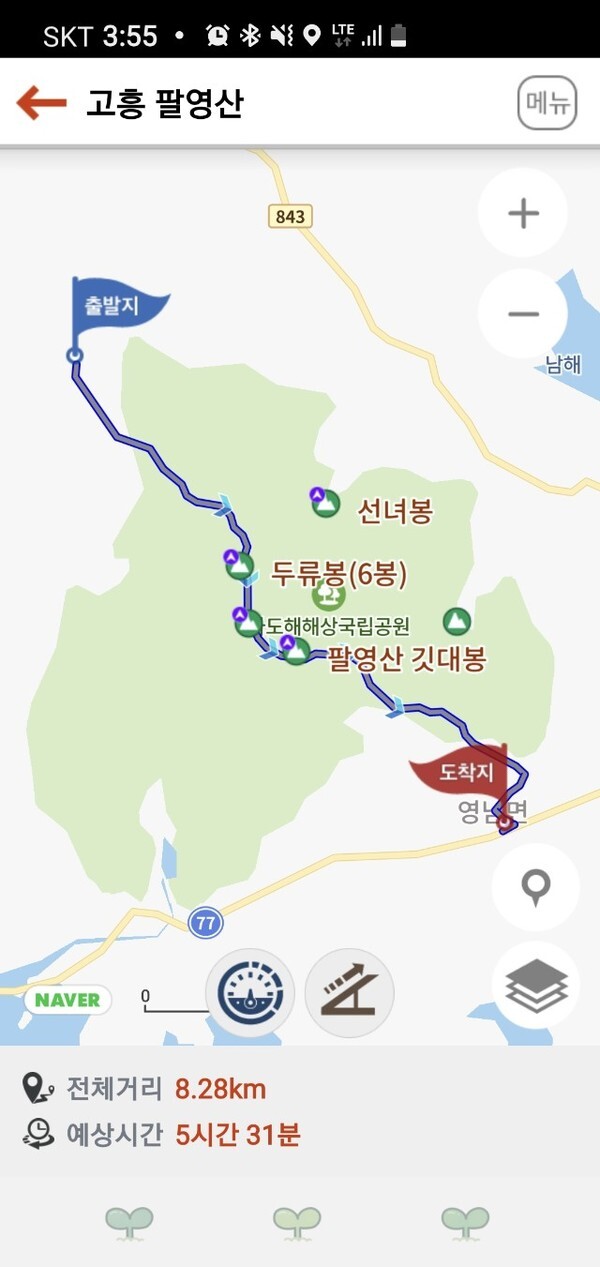The image size is (600, 1267).
Task: Zoom in on the map
Action: 523,214
